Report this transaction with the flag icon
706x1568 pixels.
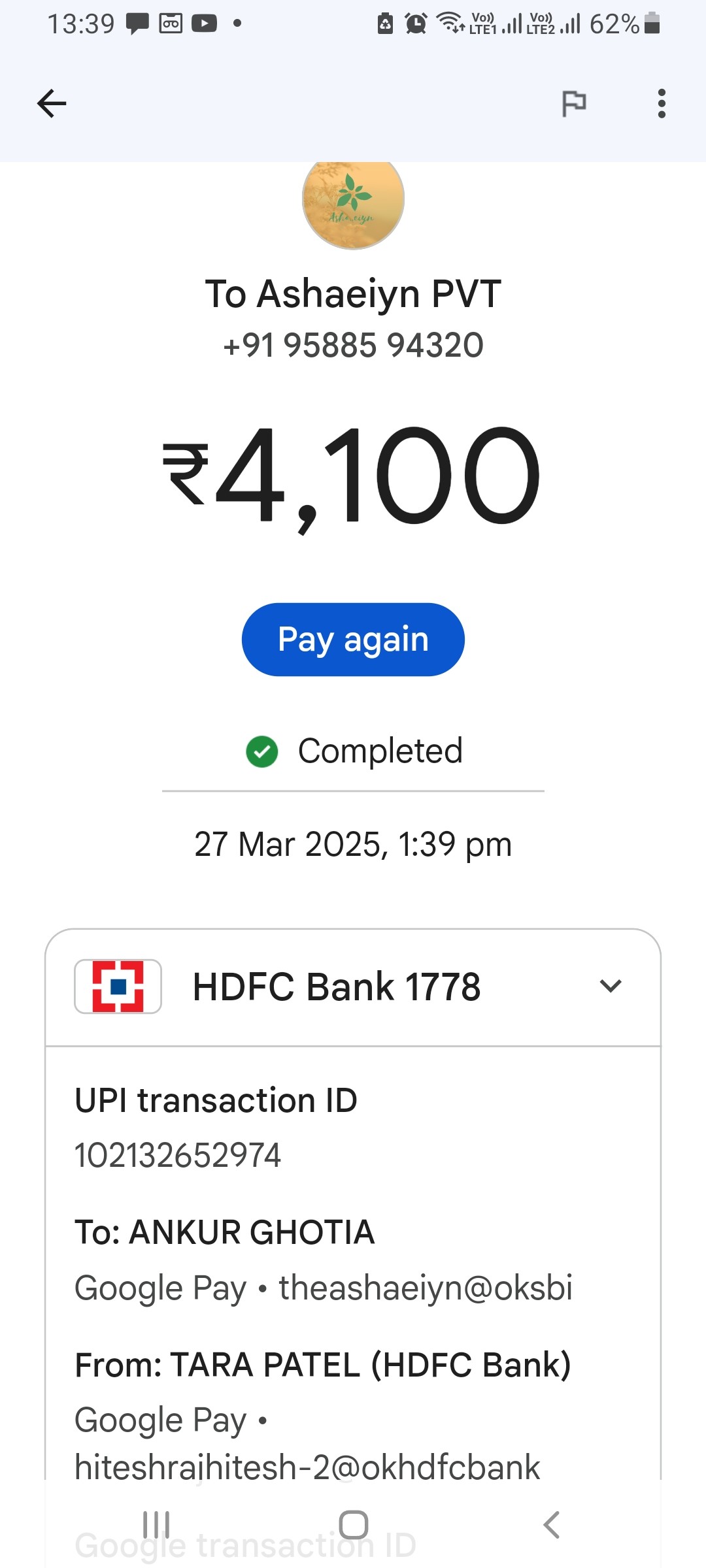tap(574, 103)
